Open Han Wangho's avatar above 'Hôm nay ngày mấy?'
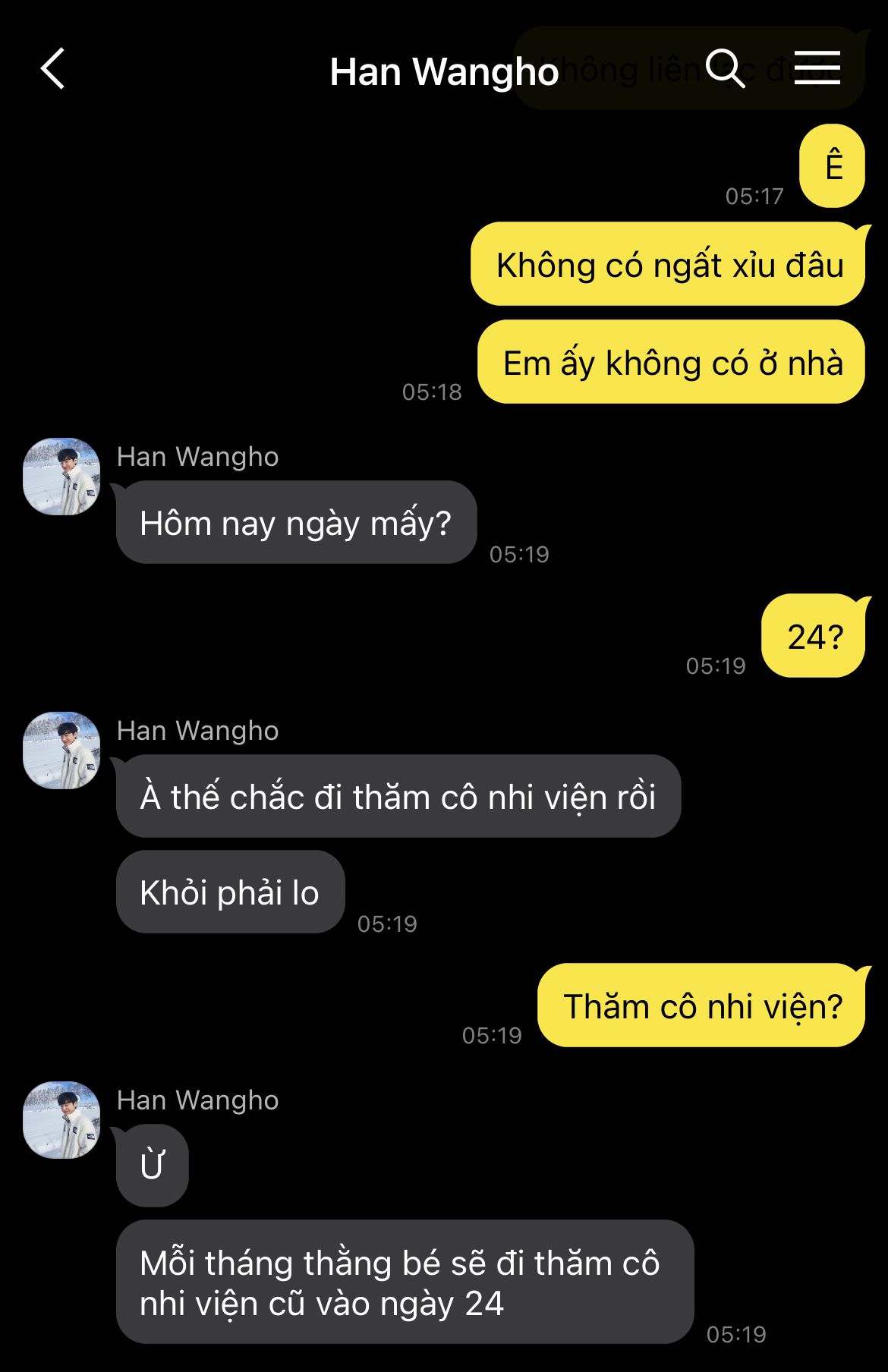Screen dimensions: 888x1372 click(x=61, y=477)
